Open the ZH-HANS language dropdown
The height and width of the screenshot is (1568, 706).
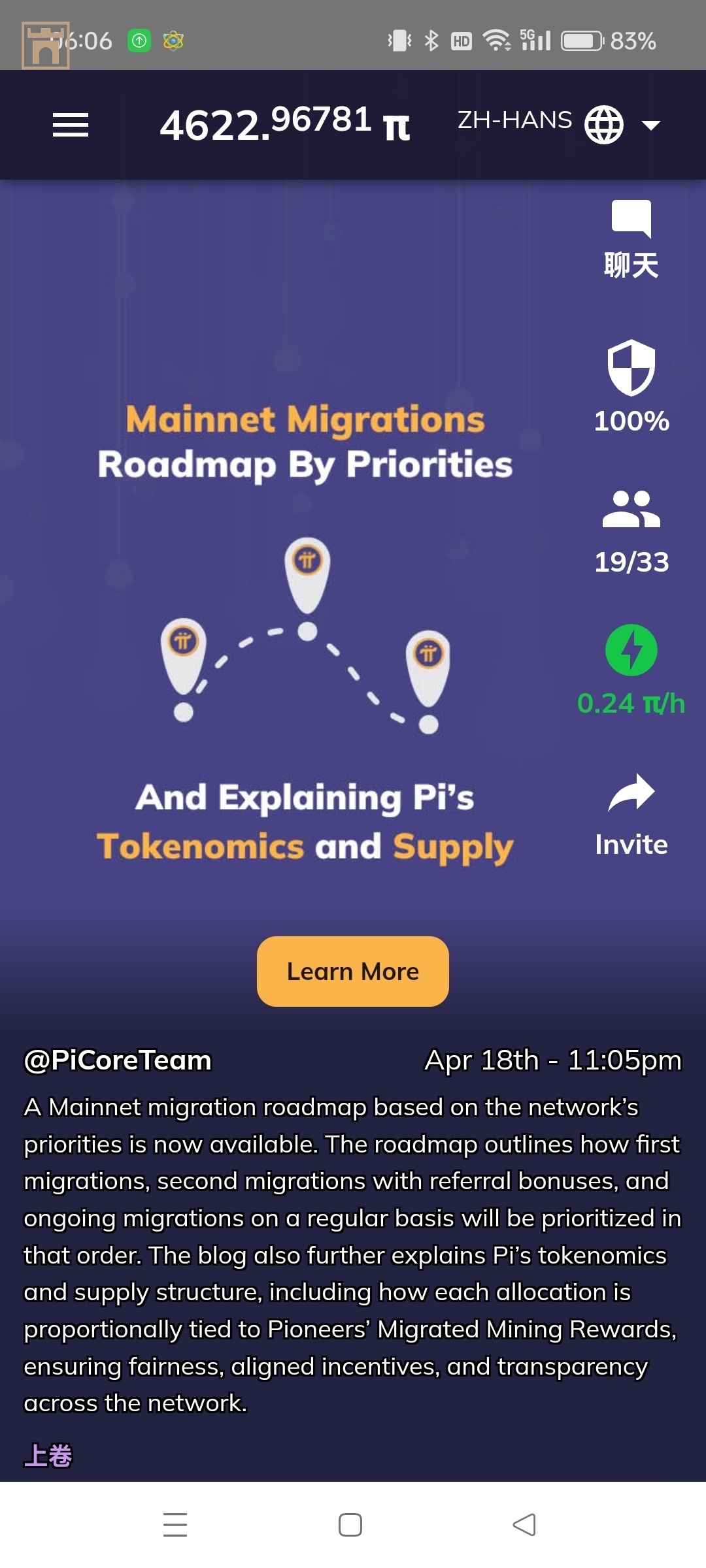pos(558,123)
